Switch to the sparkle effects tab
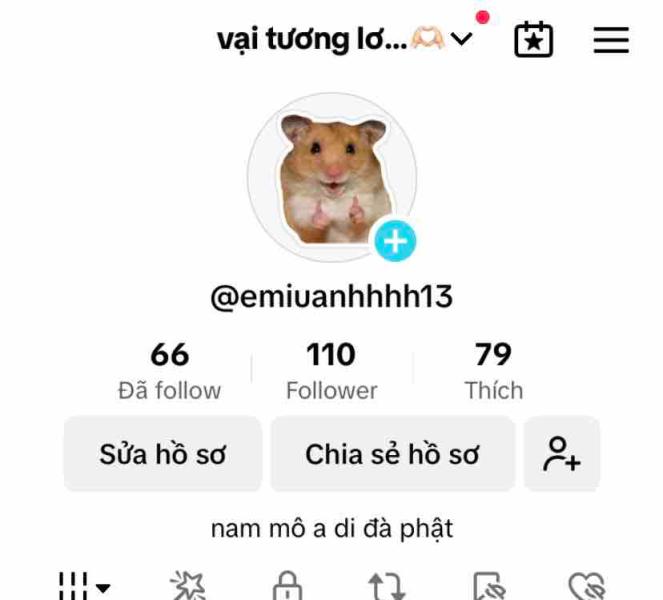 [188, 586]
